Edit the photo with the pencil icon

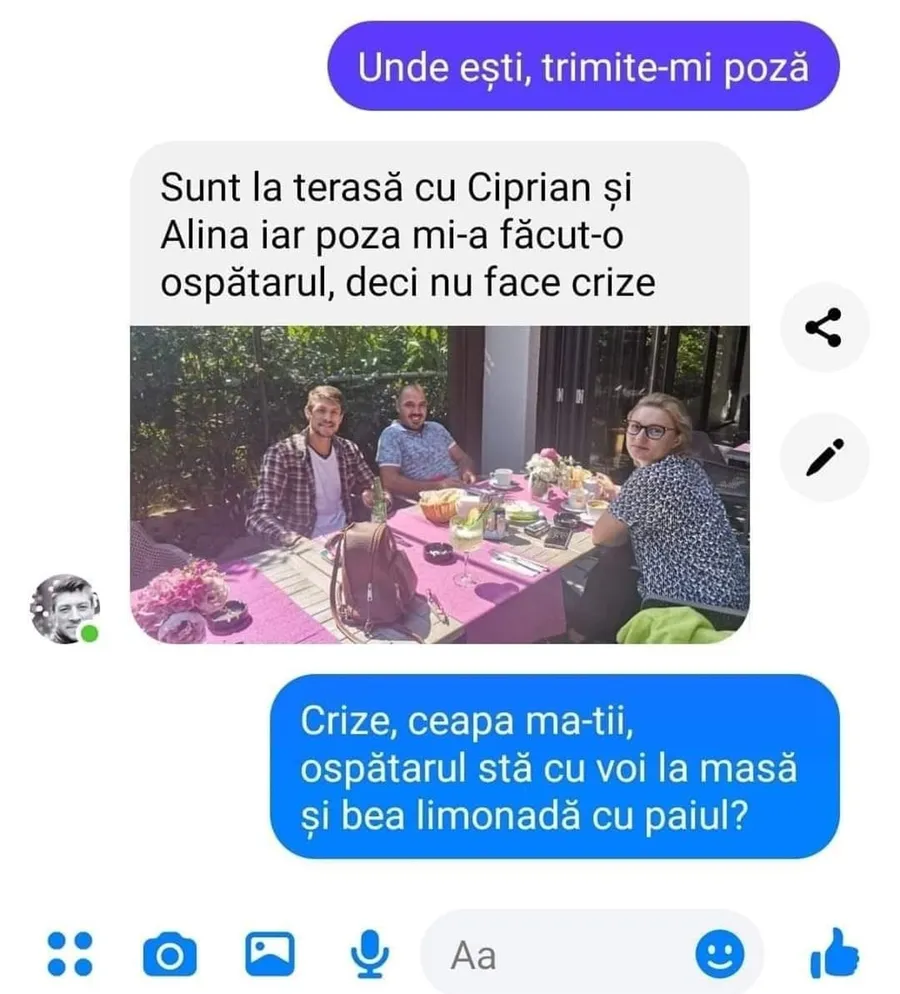click(x=823, y=458)
